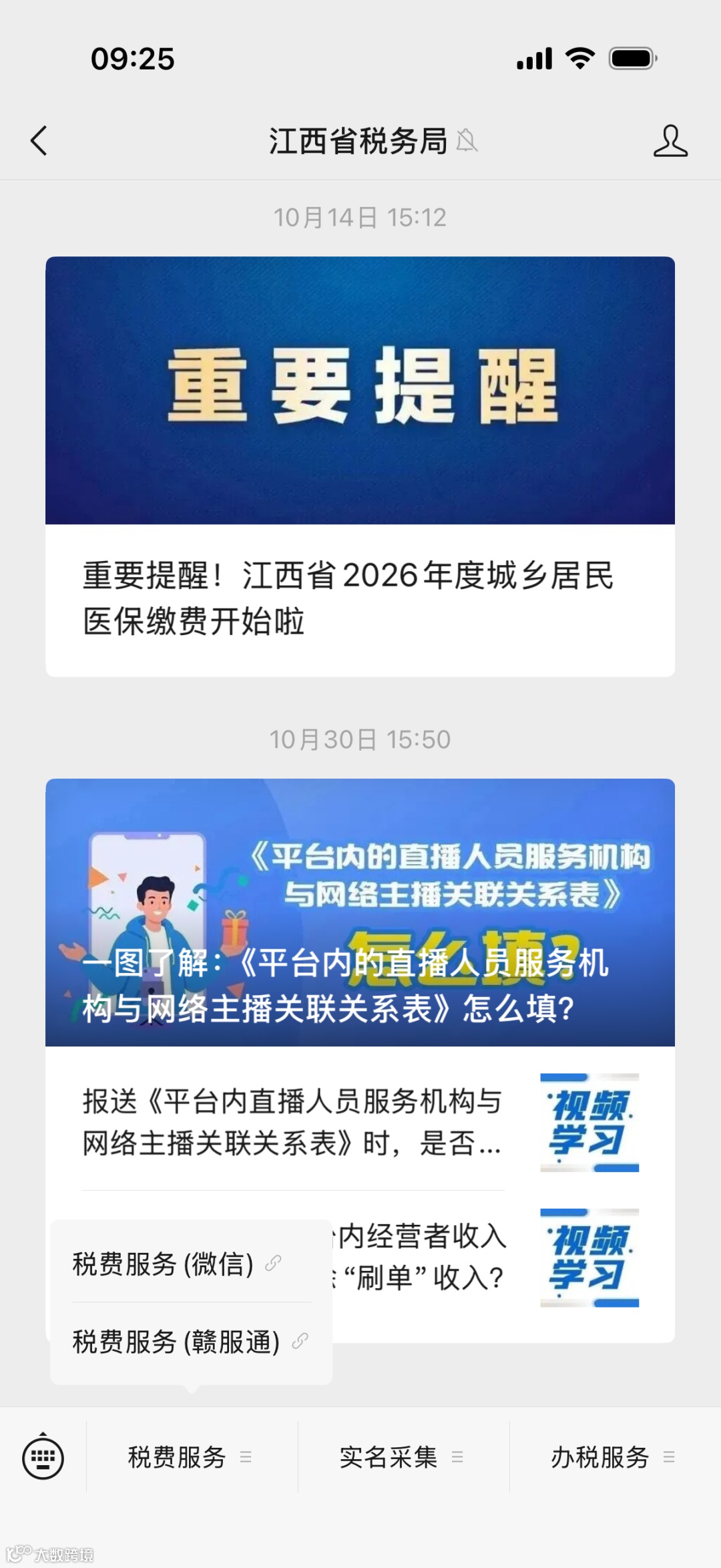Viewport: 721px width, 1568px height.
Task: Open the keyboard input switch icon bottom left
Action: click(41, 1457)
